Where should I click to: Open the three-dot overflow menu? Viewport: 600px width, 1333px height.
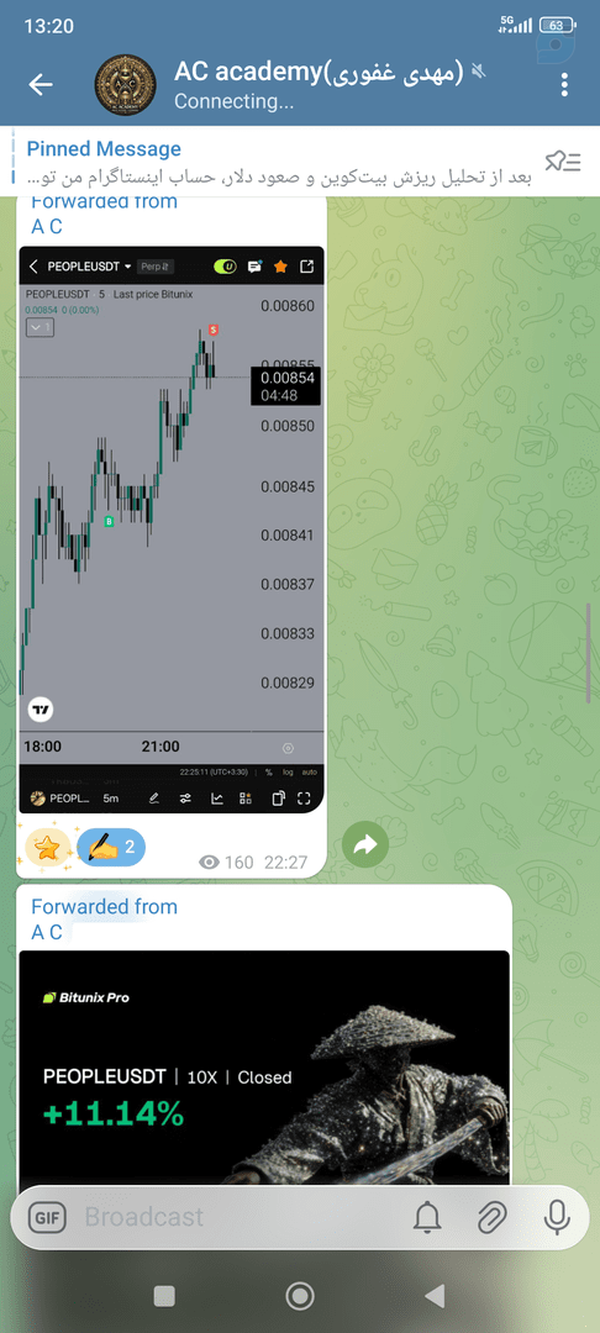click(x=565, y=85)
